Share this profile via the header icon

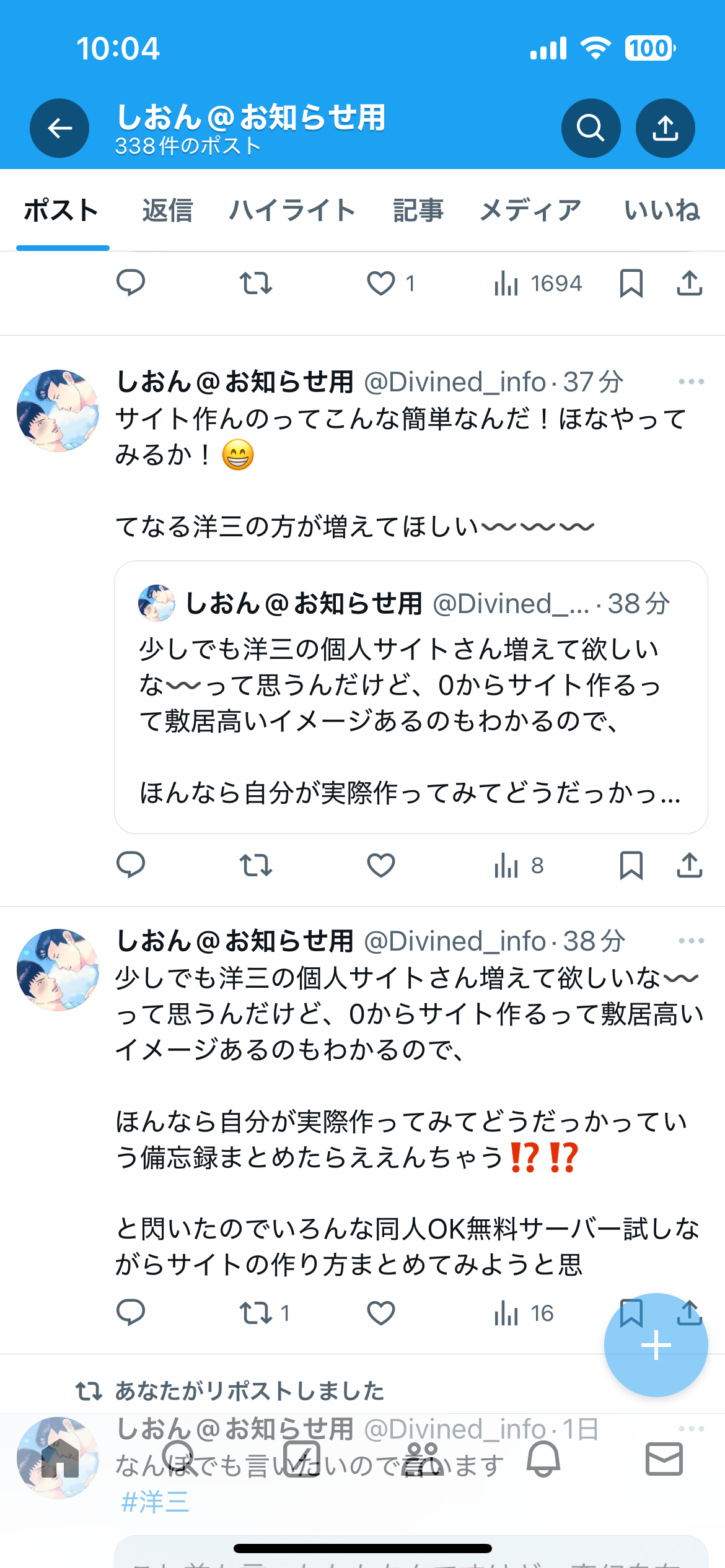pyautogui.click(x=665, y=128)
